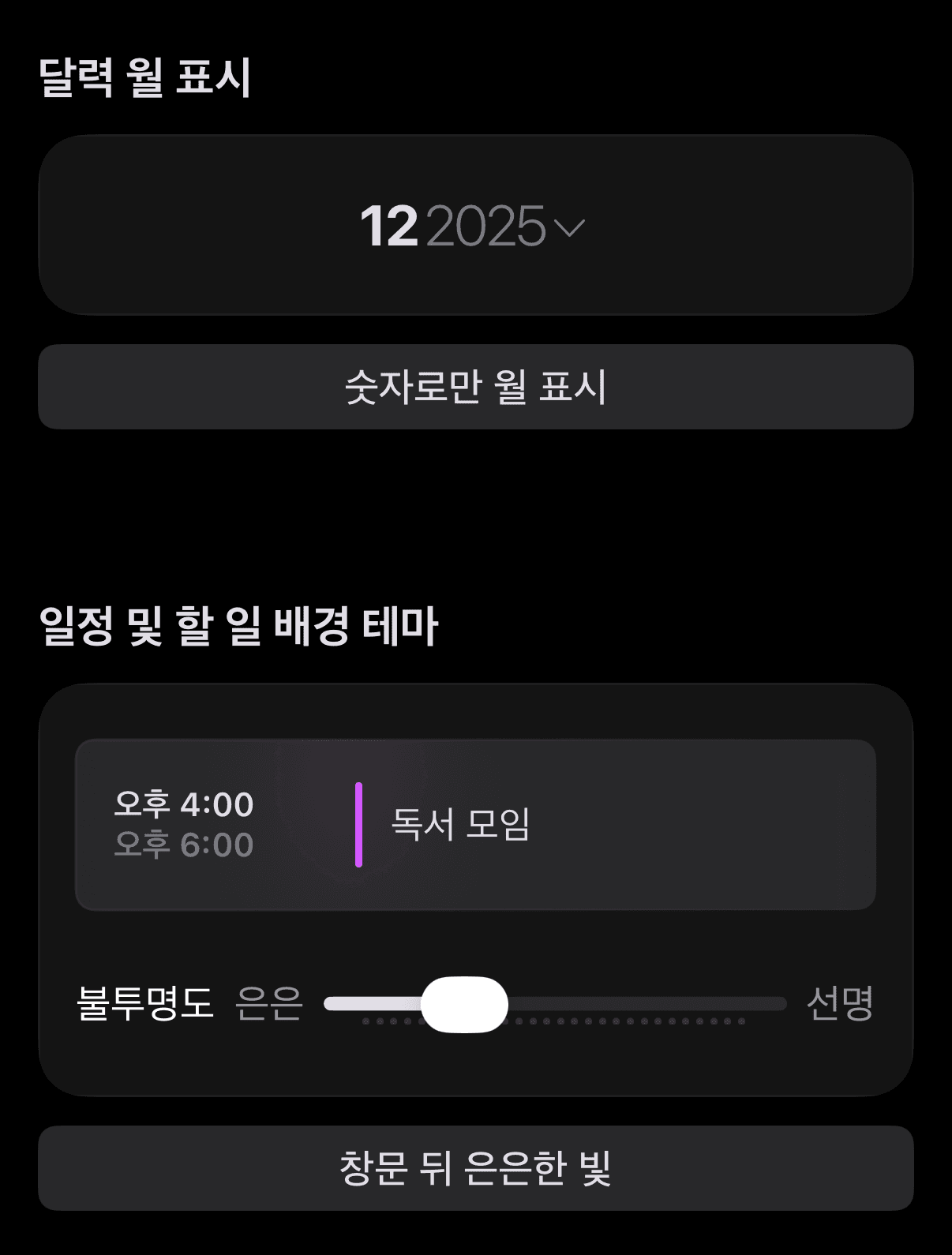
Task: Click the chevron next to 2025
Action: 570,230
